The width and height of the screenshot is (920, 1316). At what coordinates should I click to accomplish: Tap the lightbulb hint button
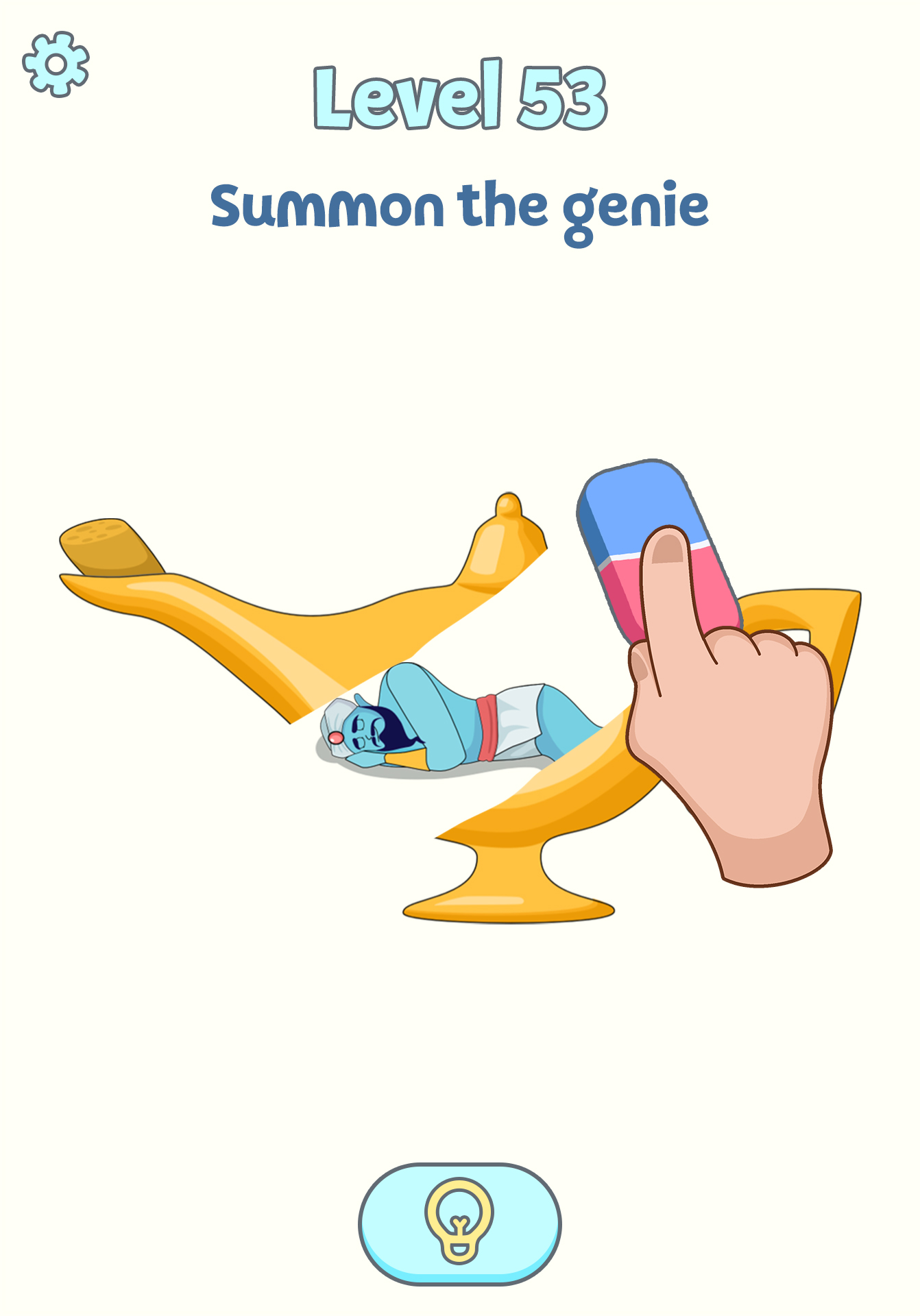[460, 1223]
